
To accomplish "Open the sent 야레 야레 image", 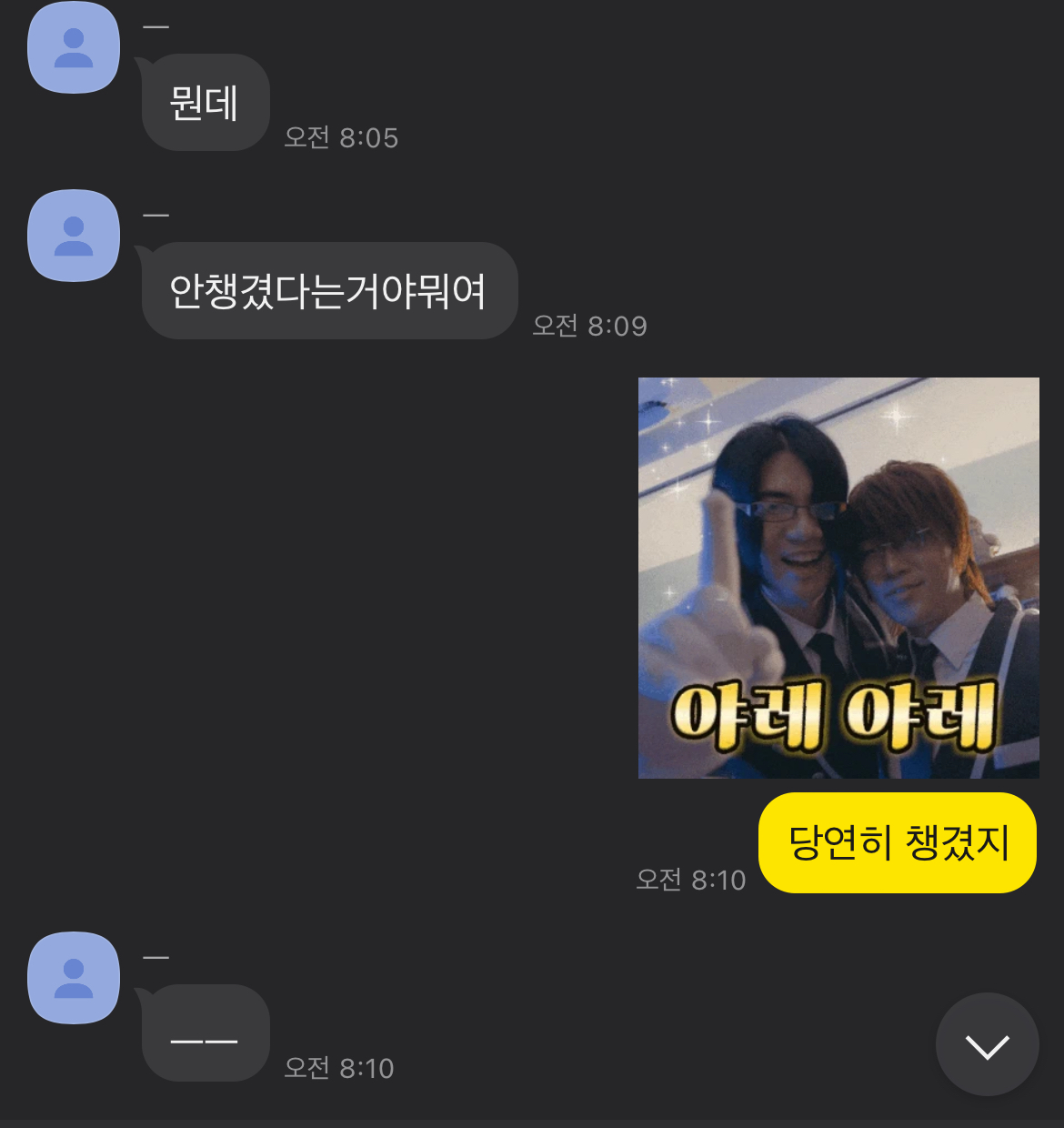I will click(x=838, y=578).
